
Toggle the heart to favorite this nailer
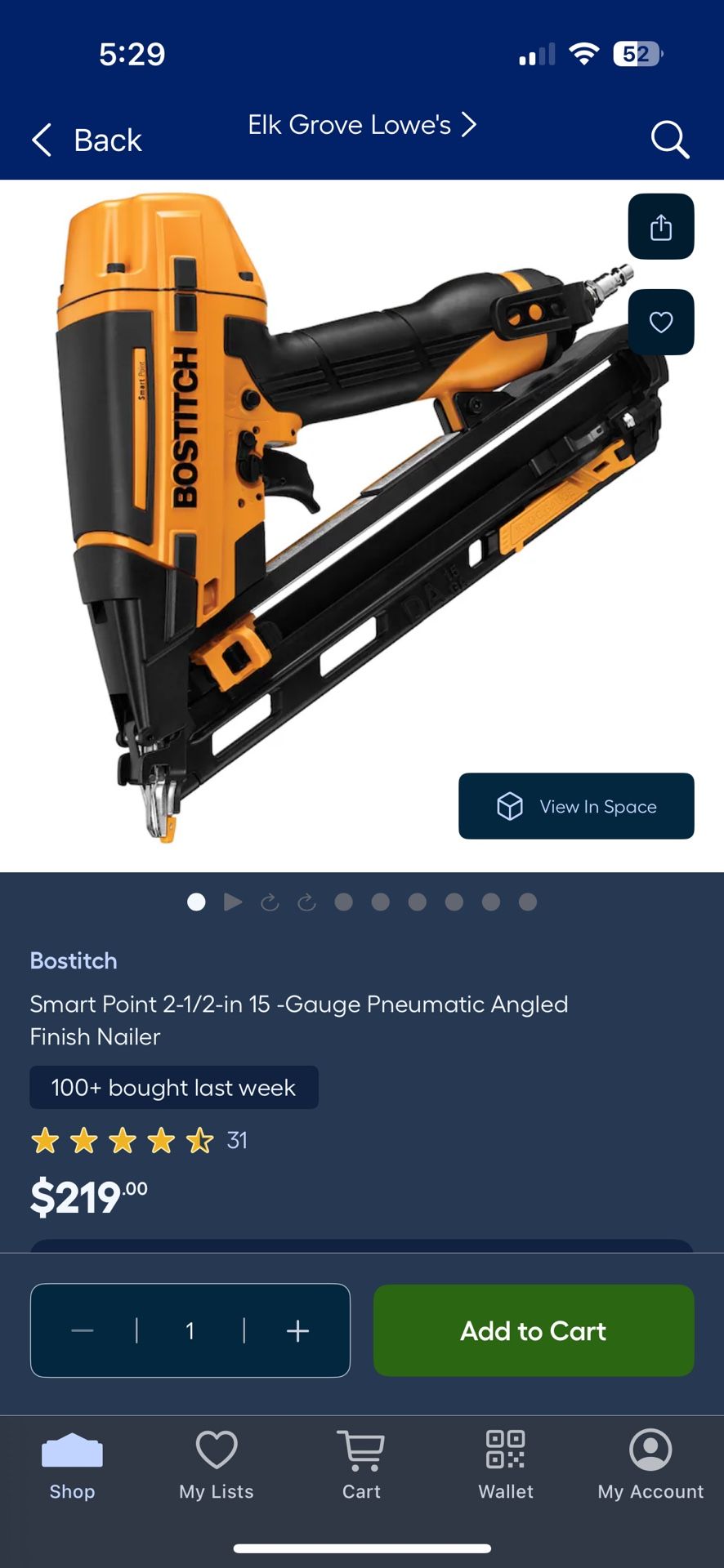tap(660, 322)
